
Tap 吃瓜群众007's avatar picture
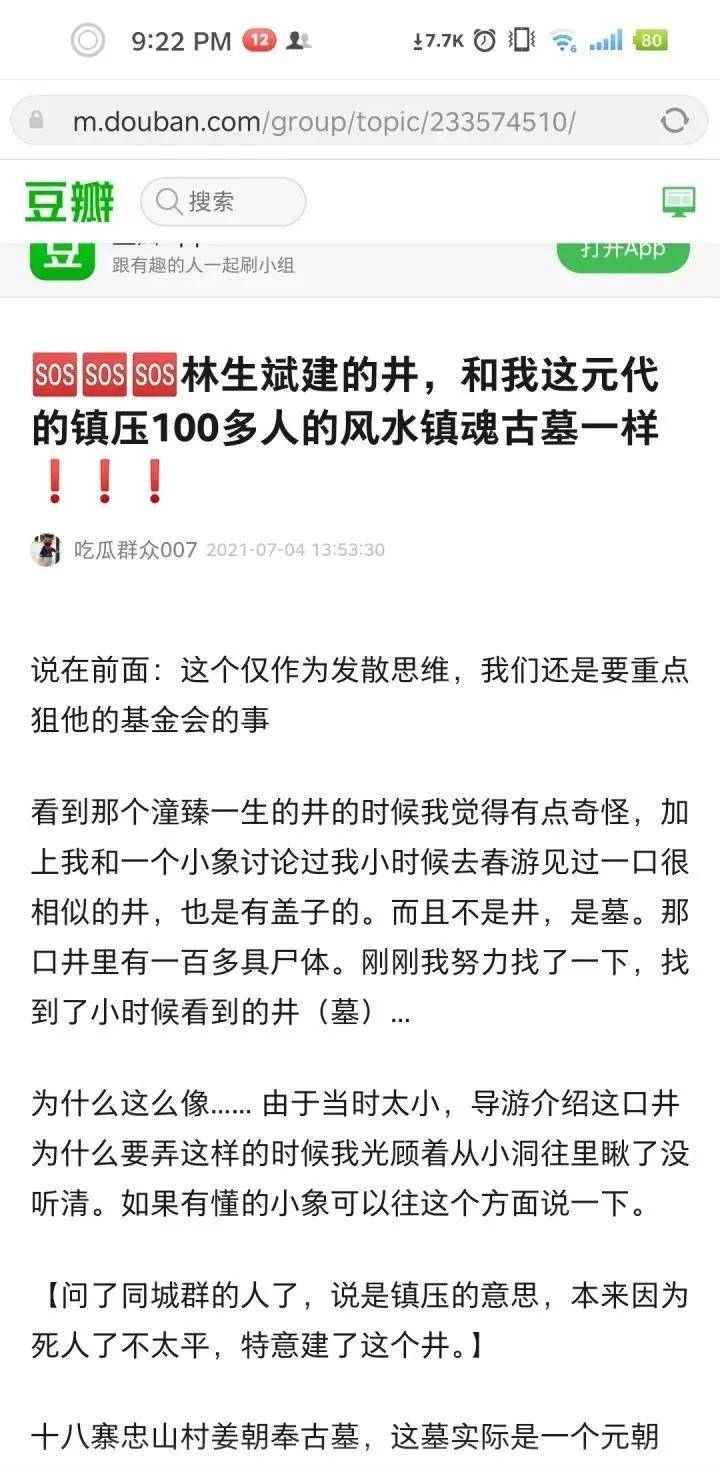46,549
